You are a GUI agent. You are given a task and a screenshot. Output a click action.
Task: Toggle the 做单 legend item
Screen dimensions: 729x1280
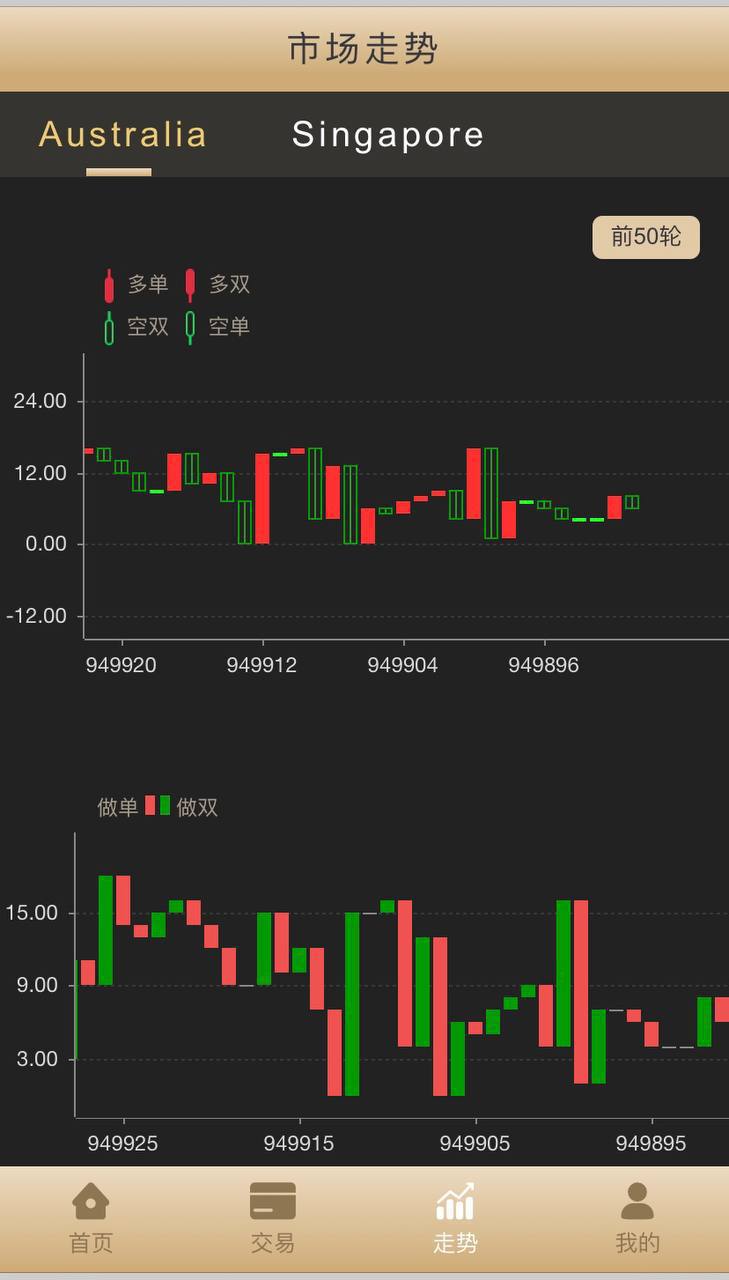(126, 807)
